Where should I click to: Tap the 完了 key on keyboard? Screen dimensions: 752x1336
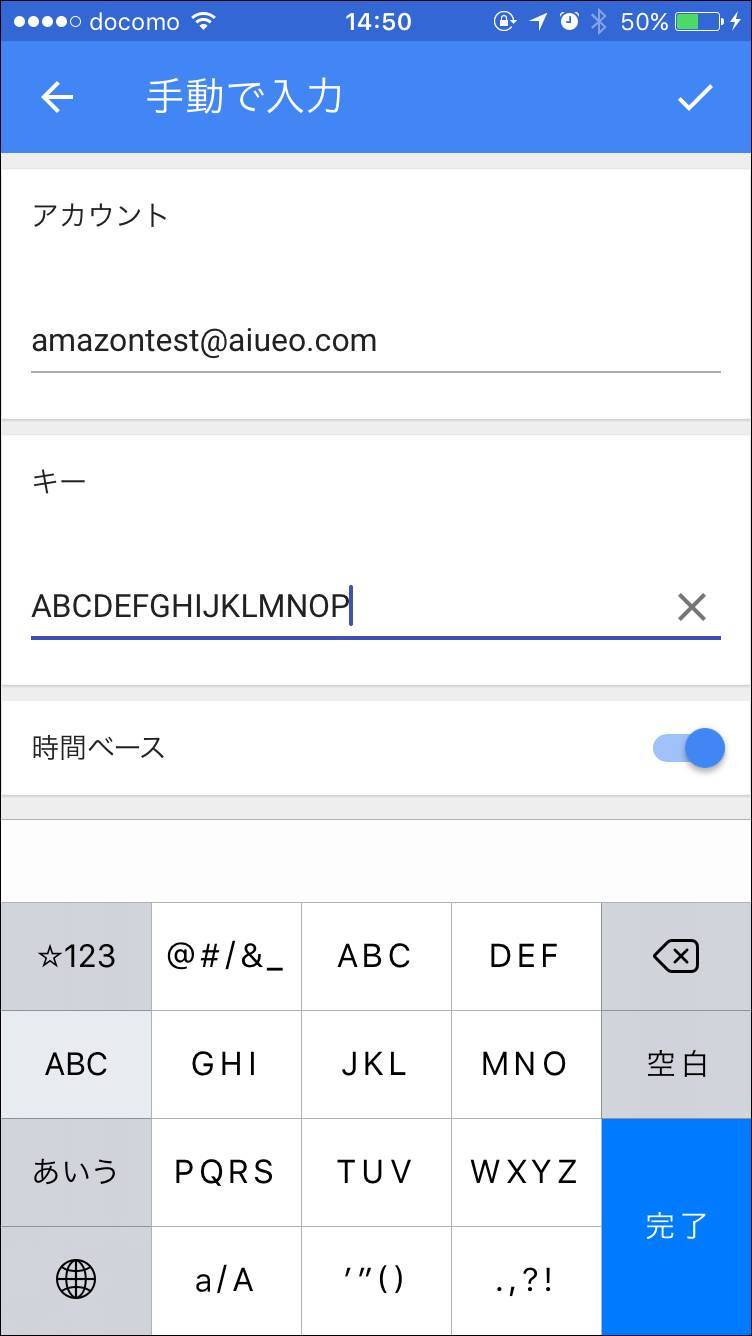click(x=677, y=1227)
